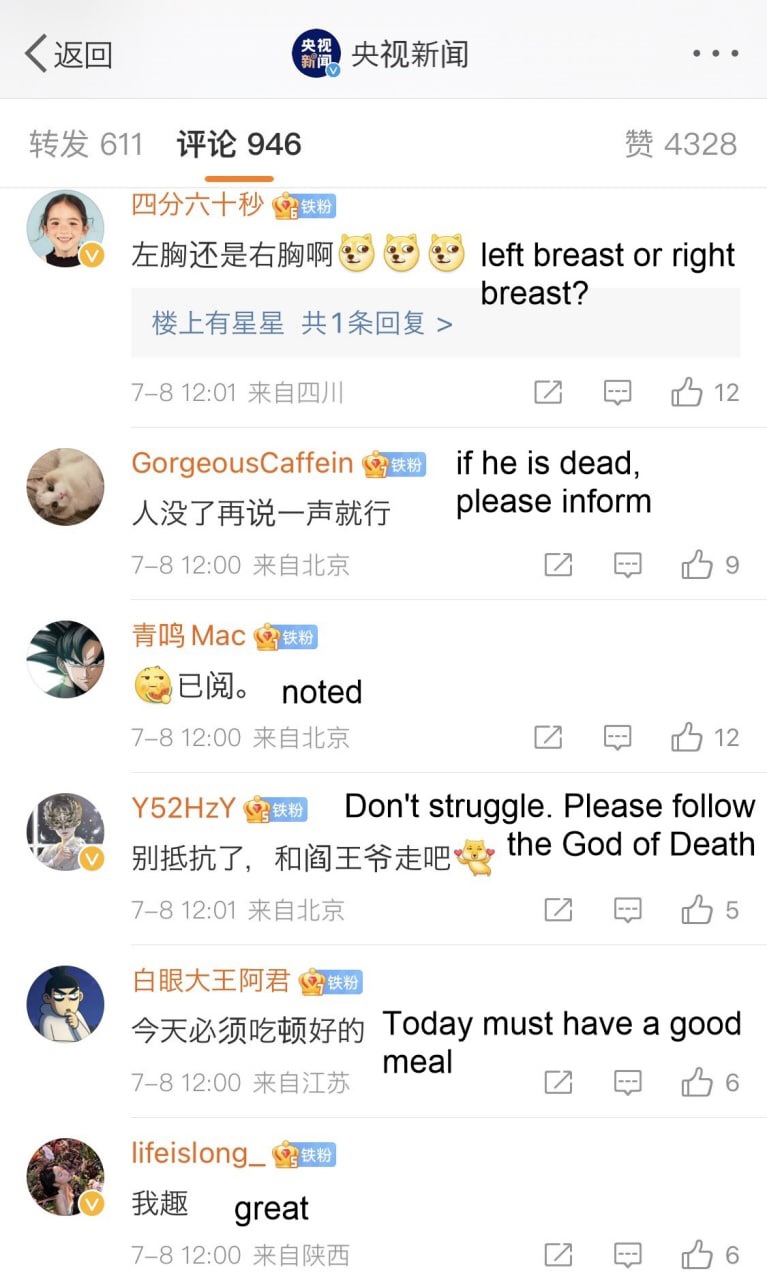Image resolution: width=767 pixels, height=1280 pixels.
Task: Reply to 四分六十秒's comment
Action: click(618, 392)
